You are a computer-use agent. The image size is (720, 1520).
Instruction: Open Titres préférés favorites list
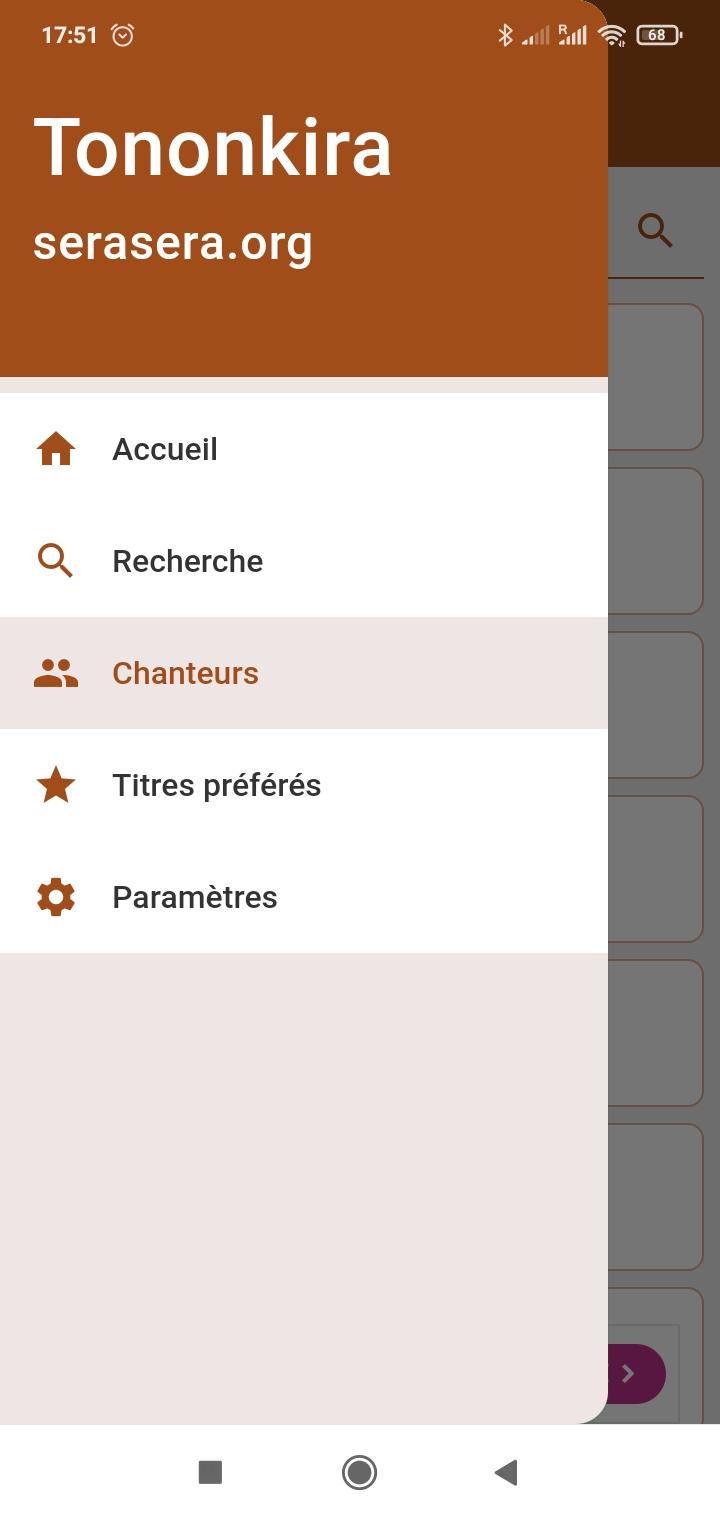216,786
